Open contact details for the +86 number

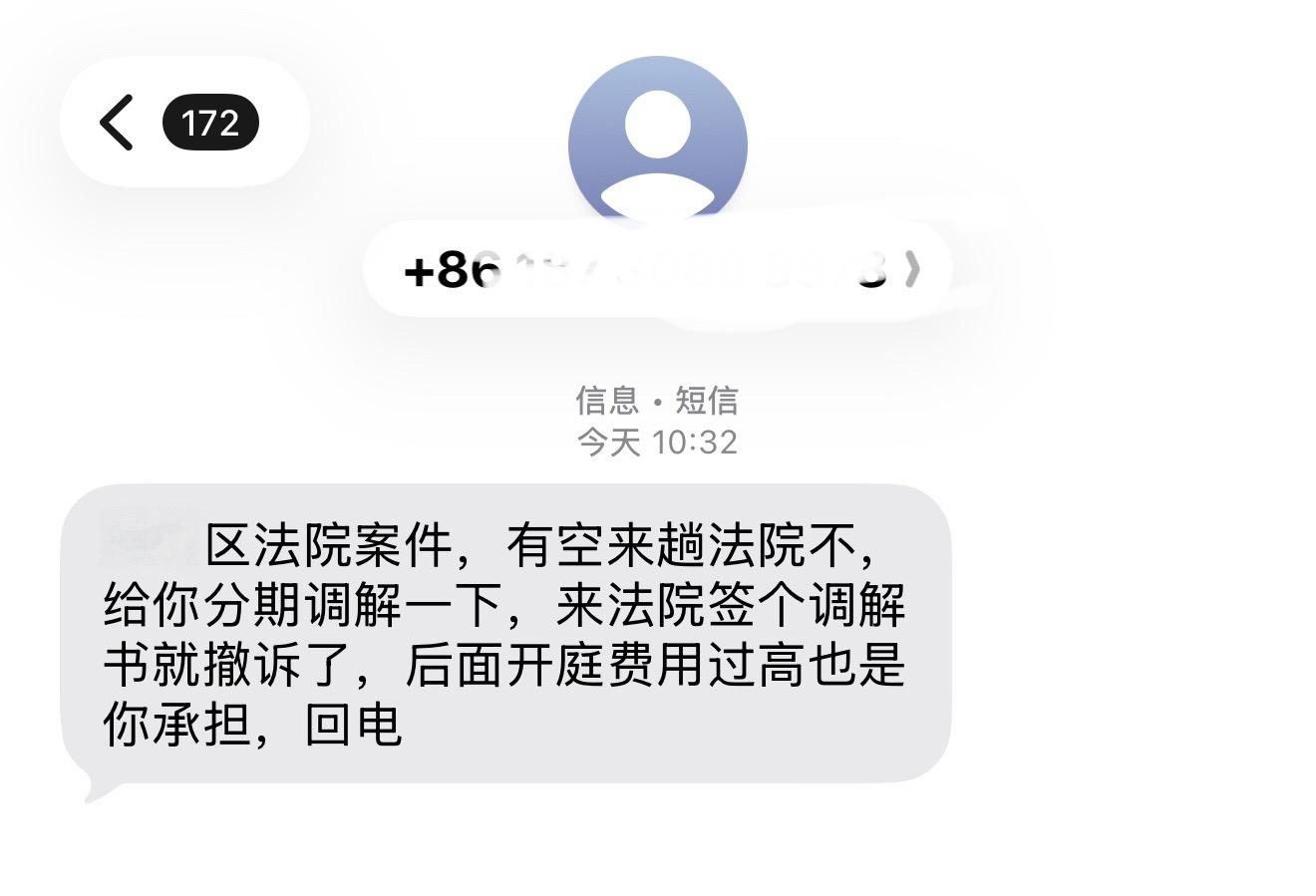[658, 269]
